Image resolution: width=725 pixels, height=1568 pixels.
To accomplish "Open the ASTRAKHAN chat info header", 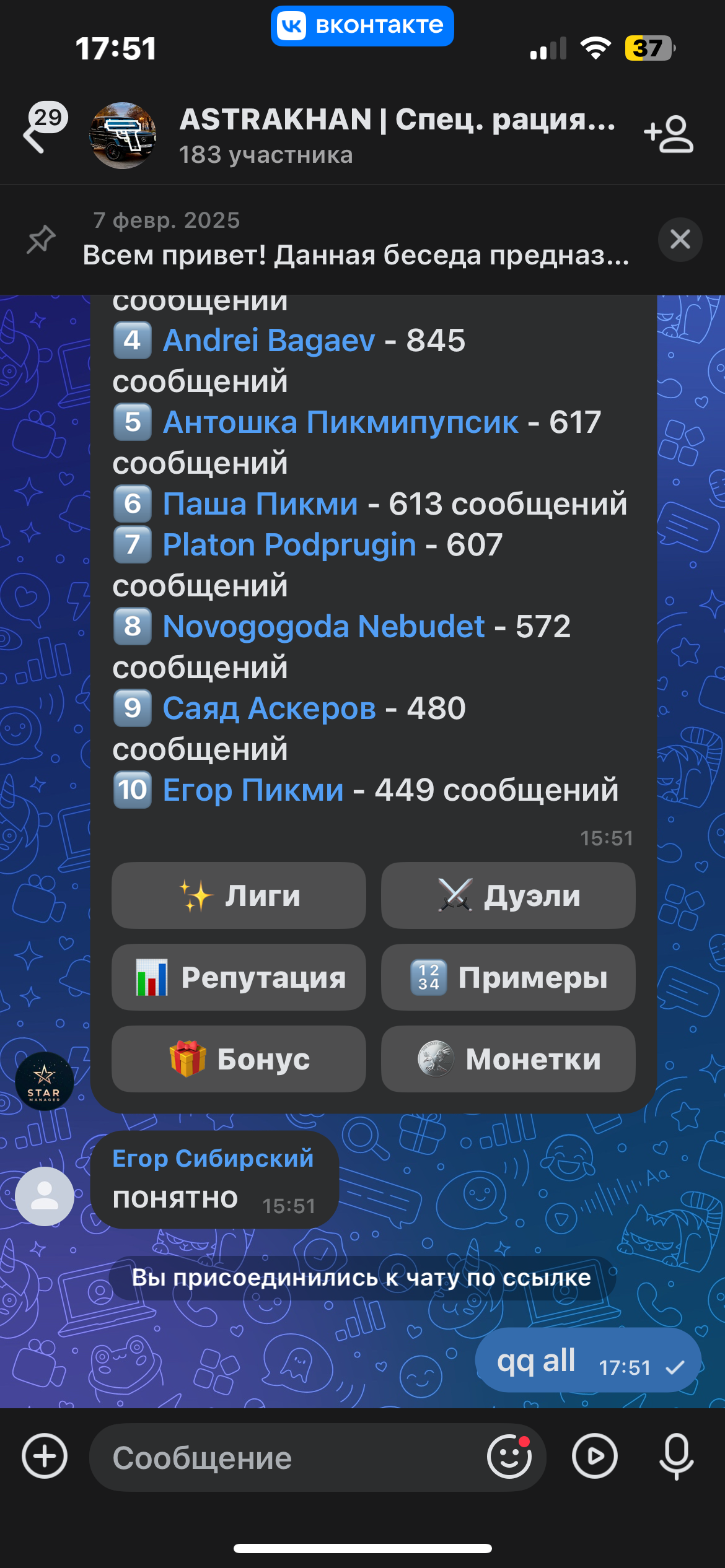I will click(x=397, y=136).
